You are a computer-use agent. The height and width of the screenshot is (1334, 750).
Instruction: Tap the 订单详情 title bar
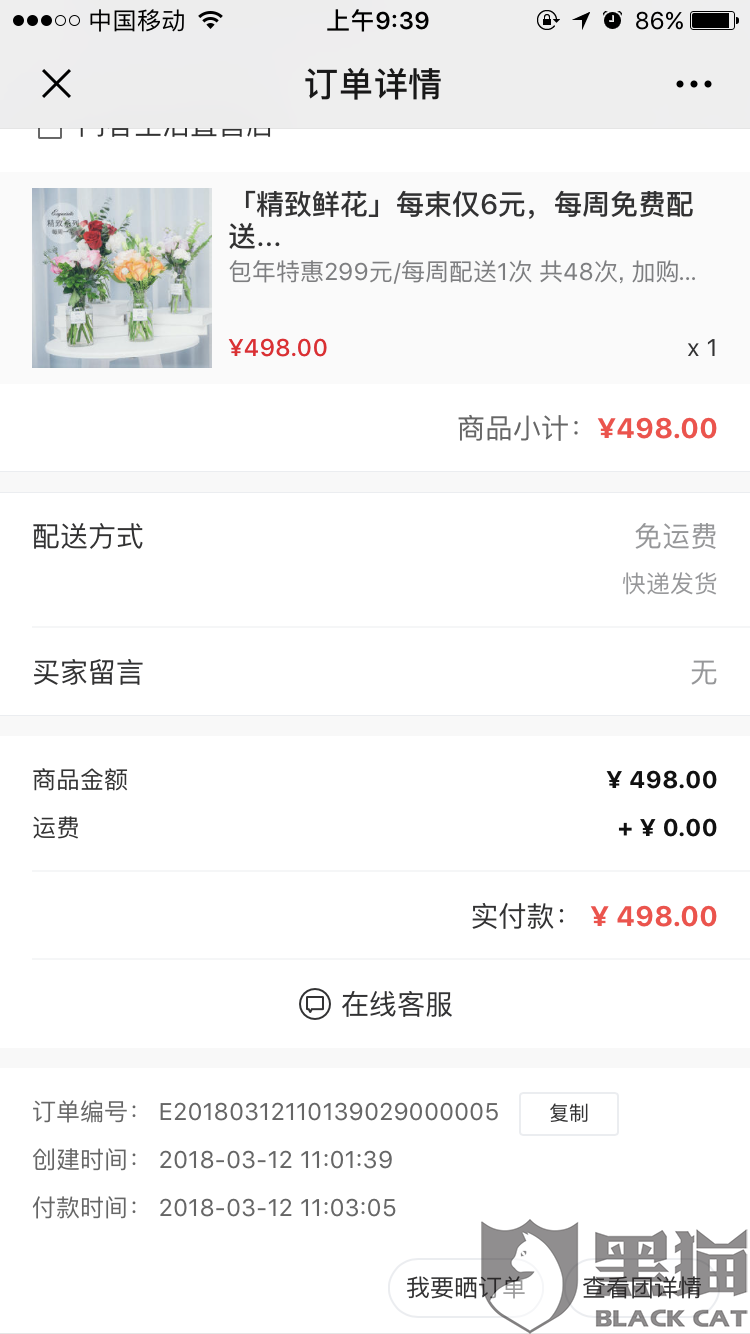[x=375, y=84]
